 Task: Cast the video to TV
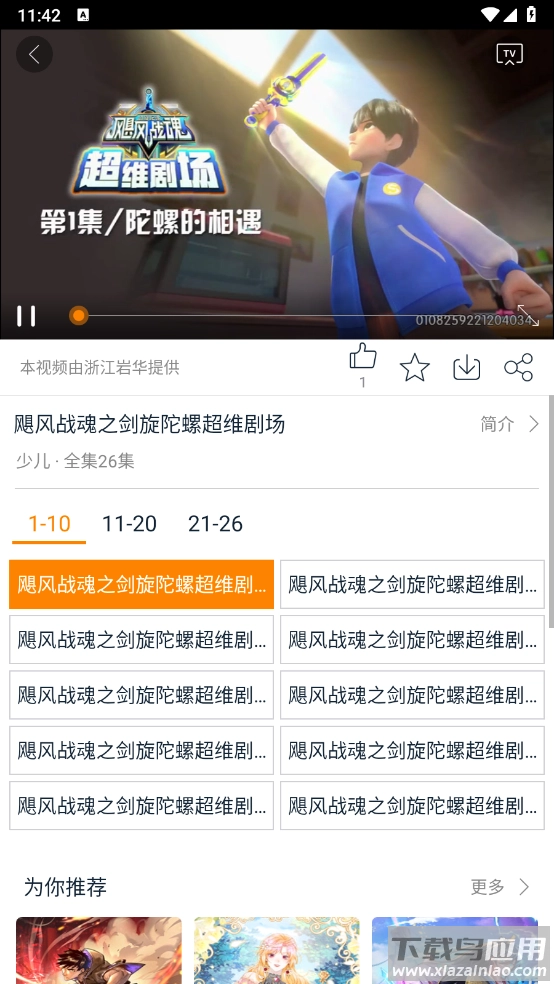click(x=509, y=54)
